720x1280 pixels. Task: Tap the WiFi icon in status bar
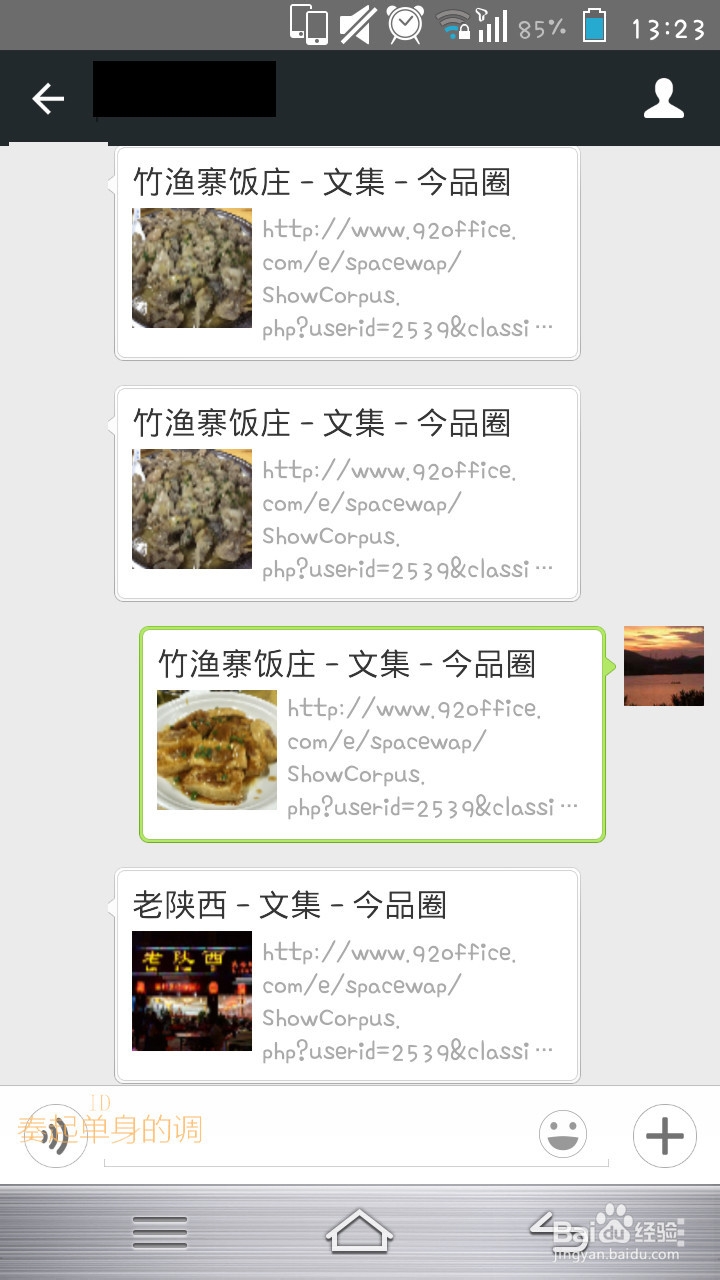(455, 26)
